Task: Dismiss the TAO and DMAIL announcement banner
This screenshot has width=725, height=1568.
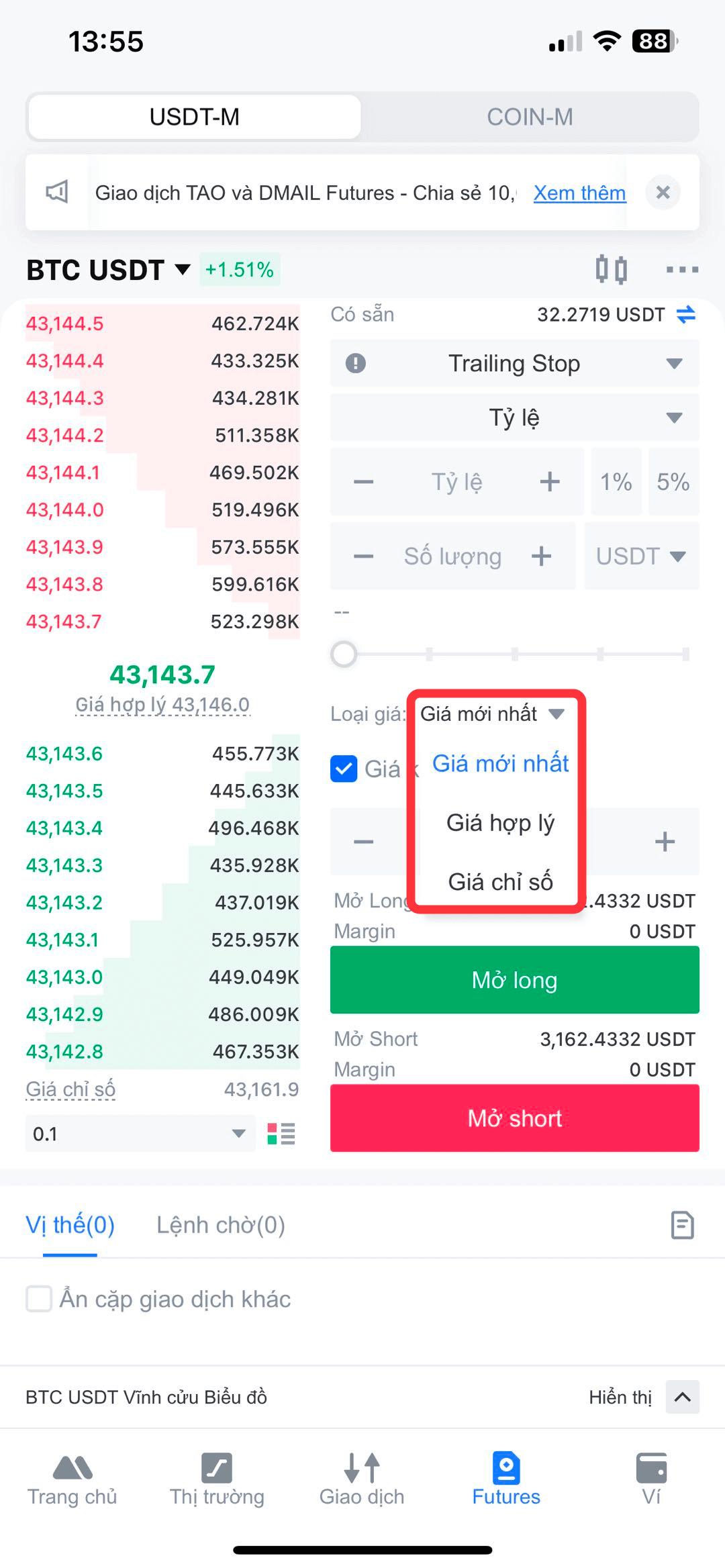Action: coord(663,193)
